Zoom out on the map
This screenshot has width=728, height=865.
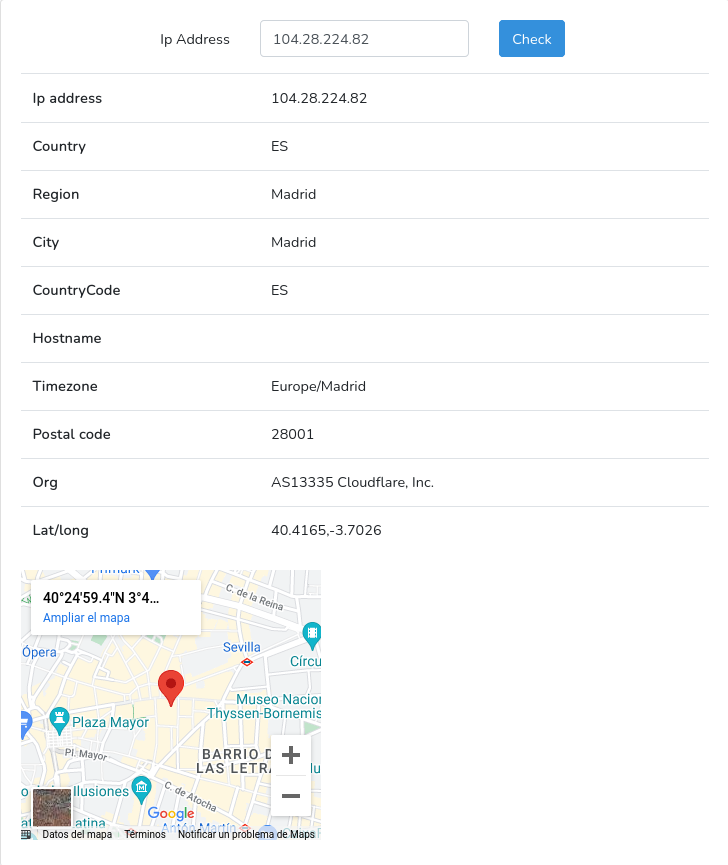(x=291, y=796)
